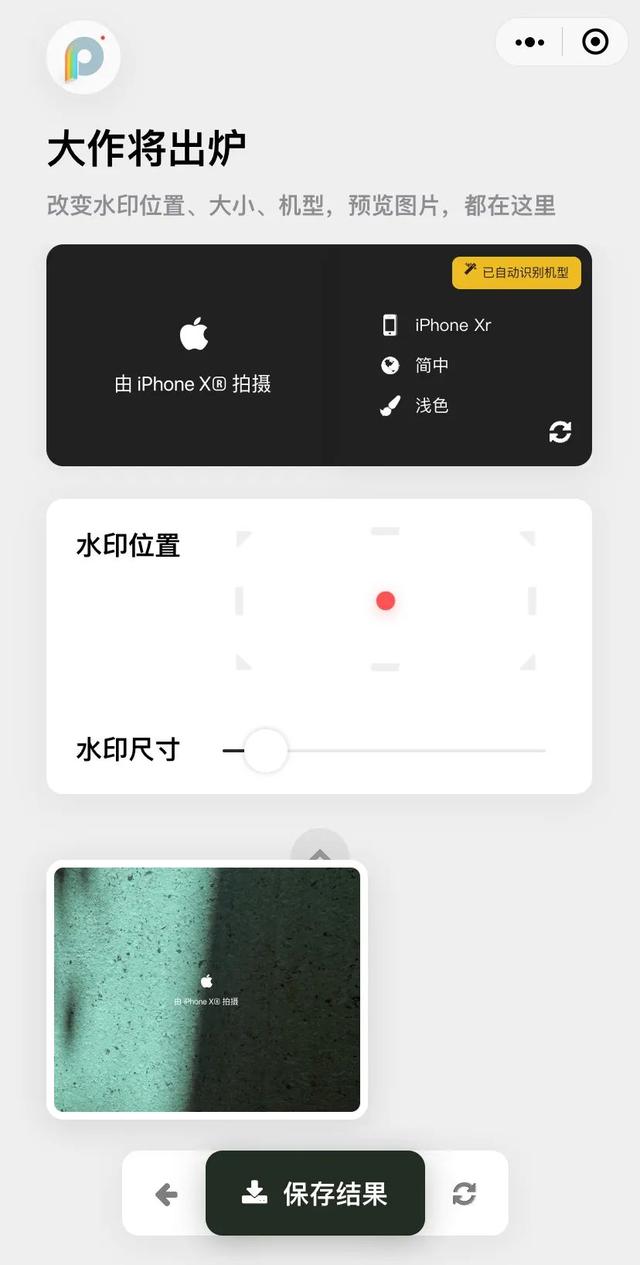
Task: Set the watermark position to bottom center
Action: point(385,667)
